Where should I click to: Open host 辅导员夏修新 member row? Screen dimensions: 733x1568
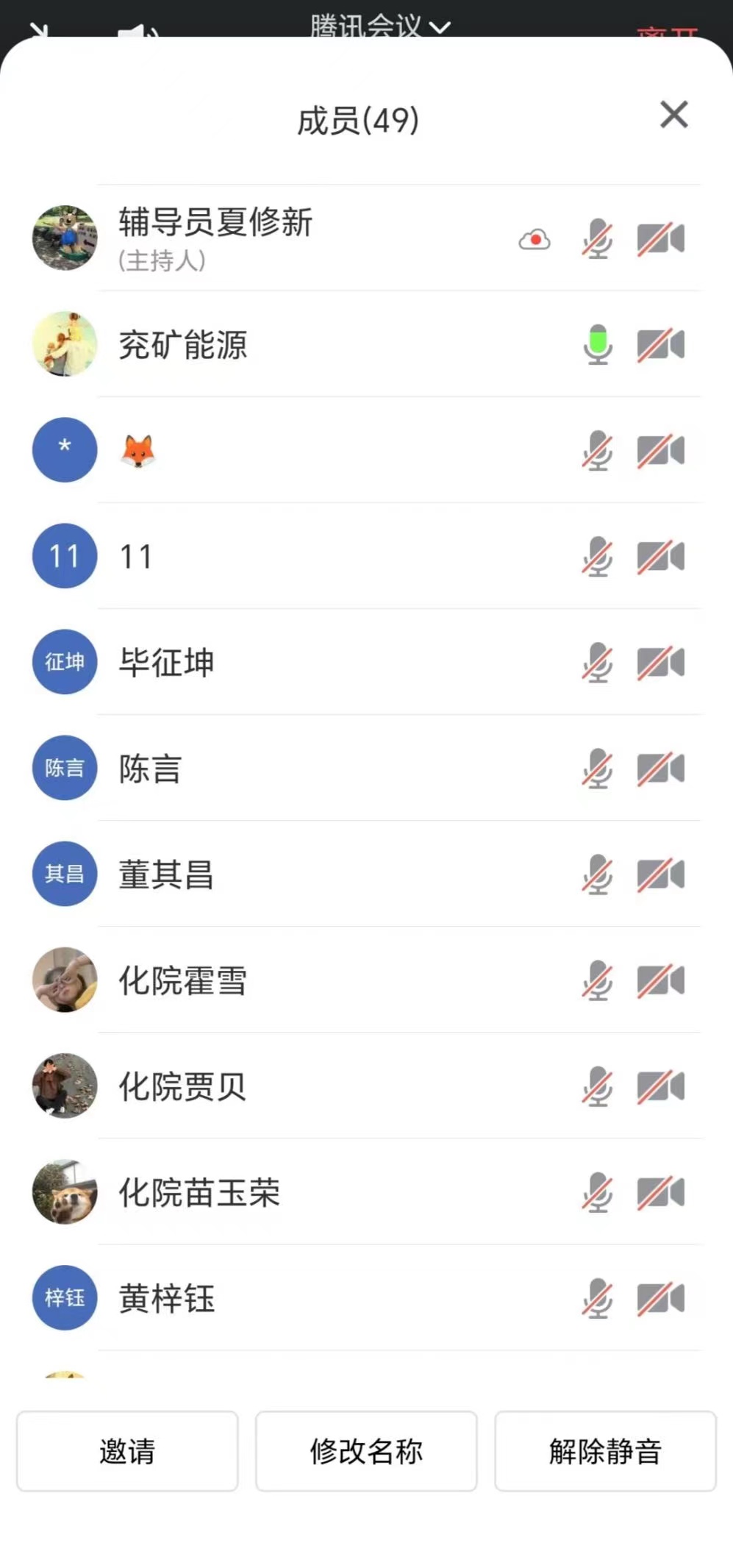(x=215, y=238)
